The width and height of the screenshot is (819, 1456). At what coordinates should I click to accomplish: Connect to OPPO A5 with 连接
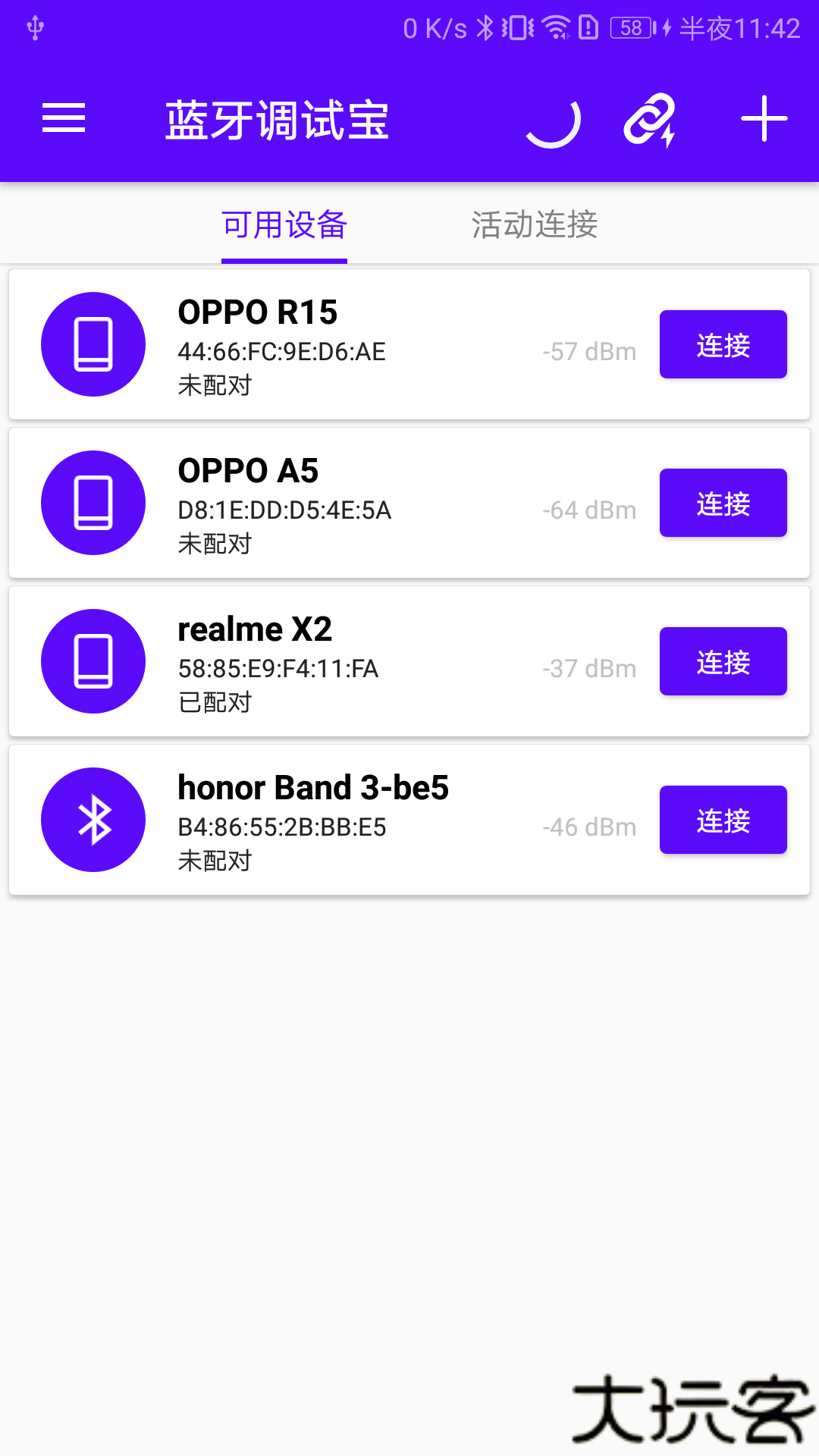(x=723, y=503)
